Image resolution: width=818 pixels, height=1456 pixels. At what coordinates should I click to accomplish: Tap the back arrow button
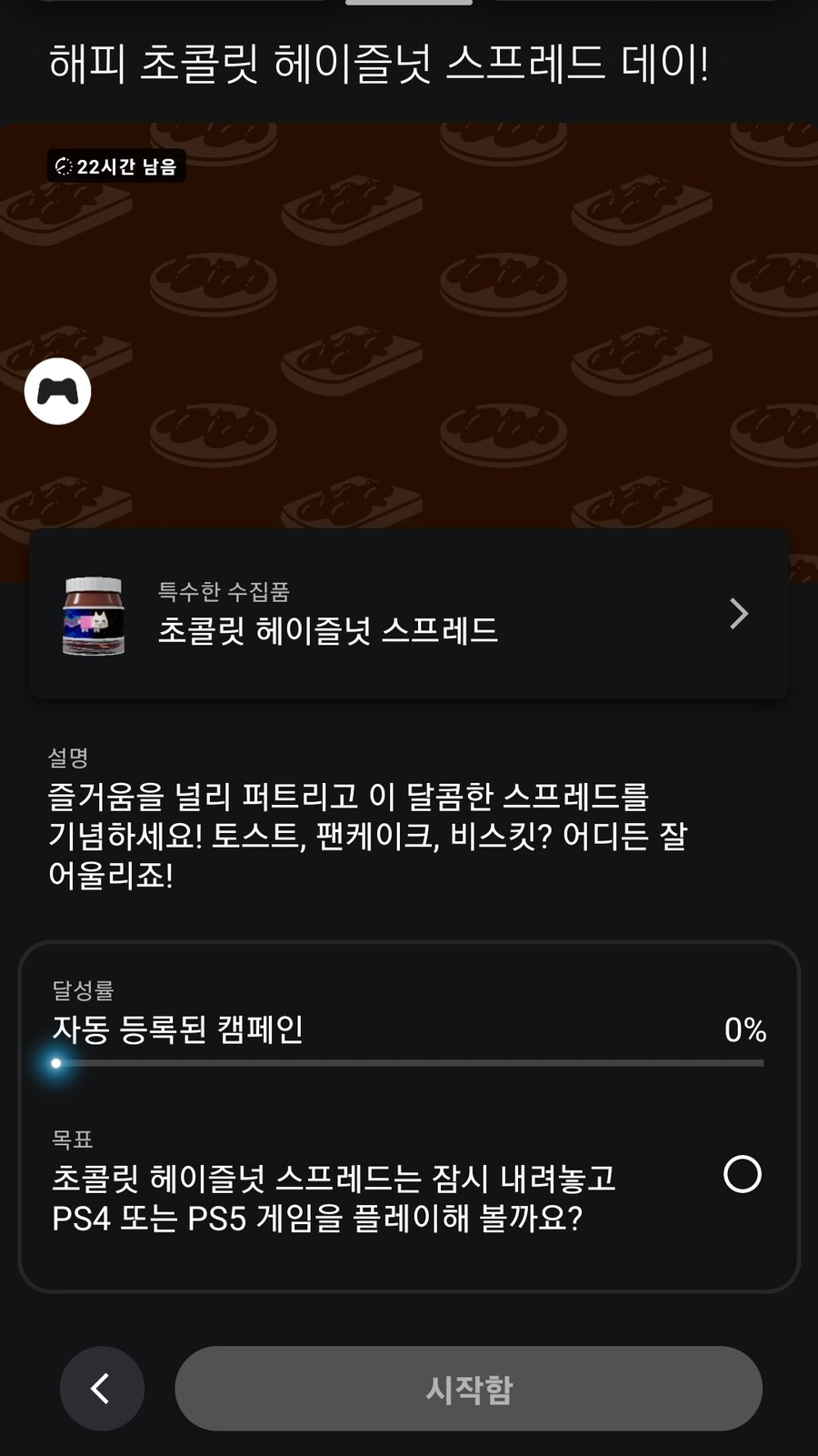102,1388
